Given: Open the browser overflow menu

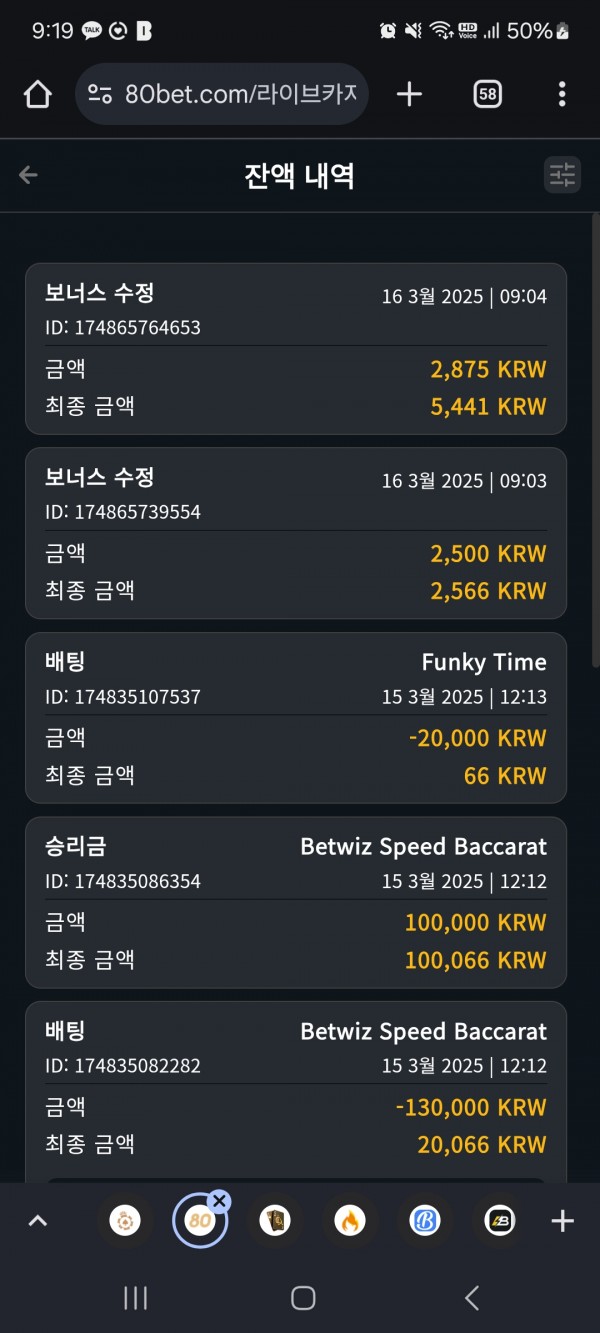Looking at the screenshot, I should [562, 95].
